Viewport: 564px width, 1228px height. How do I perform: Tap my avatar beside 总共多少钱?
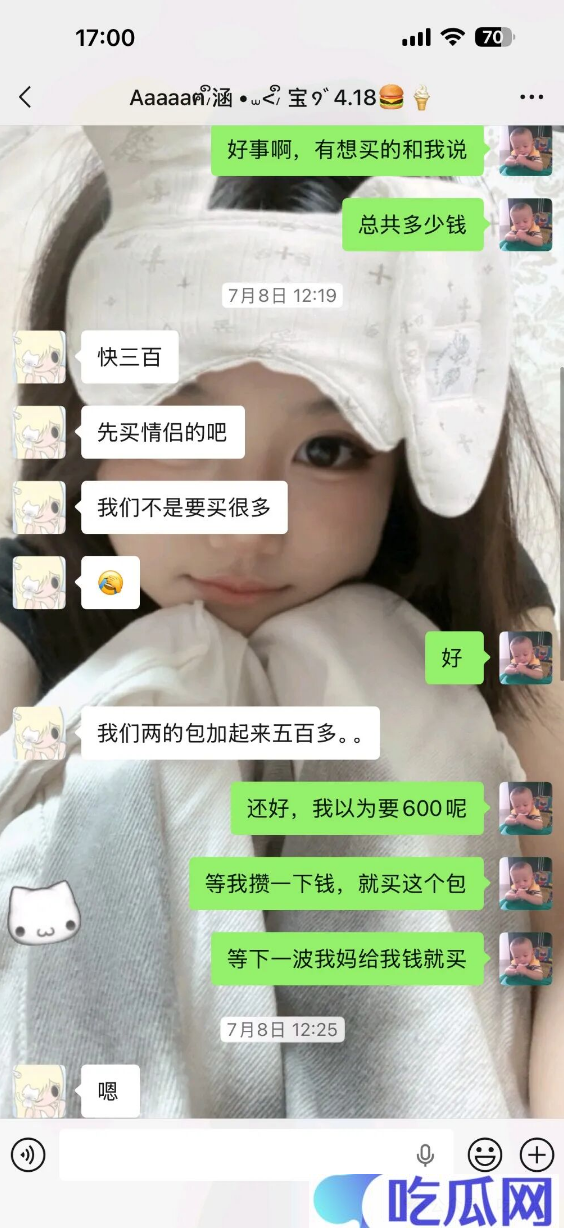click(x=526, y=224)
